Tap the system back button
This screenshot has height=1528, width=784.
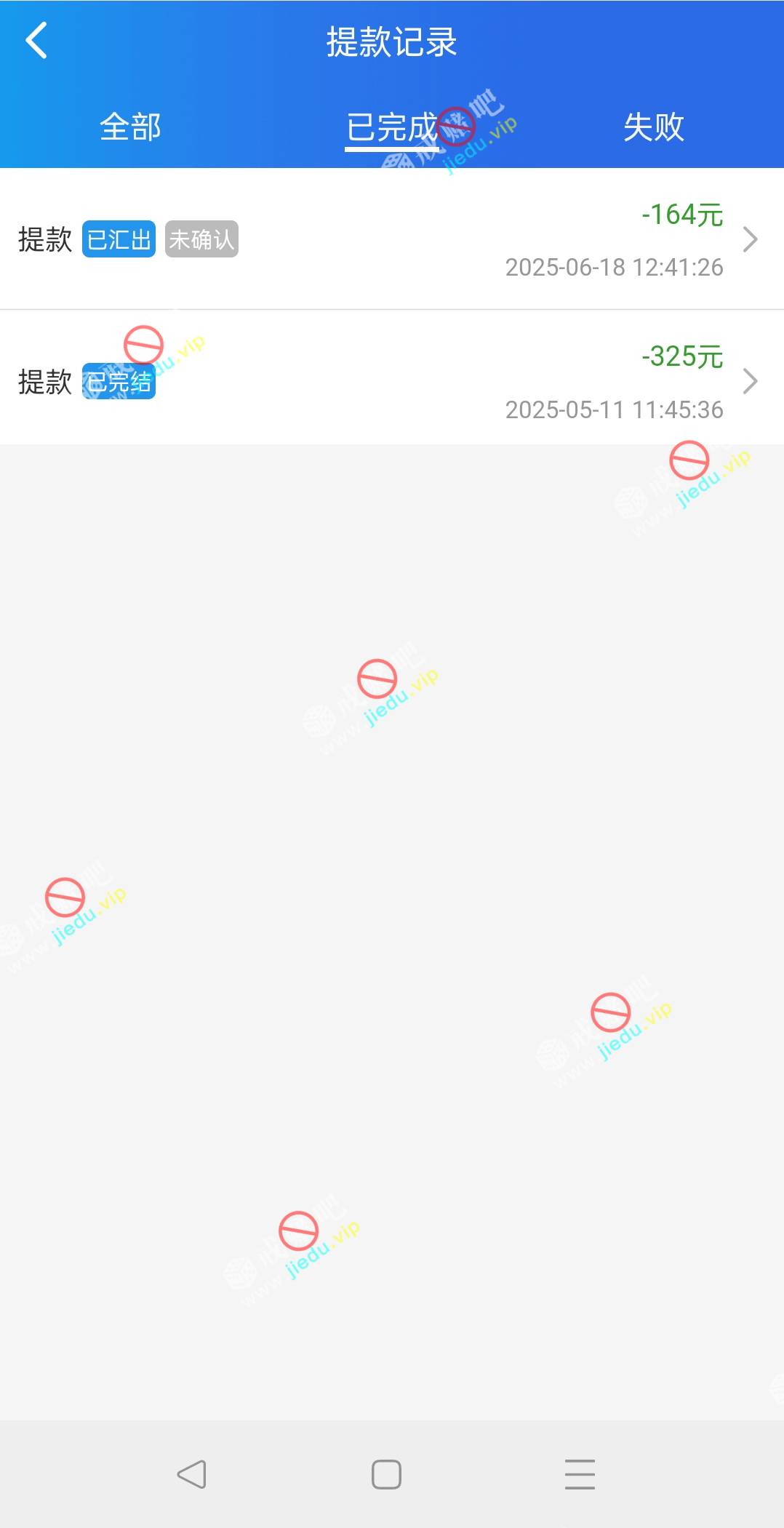[x=192, y=1474]
